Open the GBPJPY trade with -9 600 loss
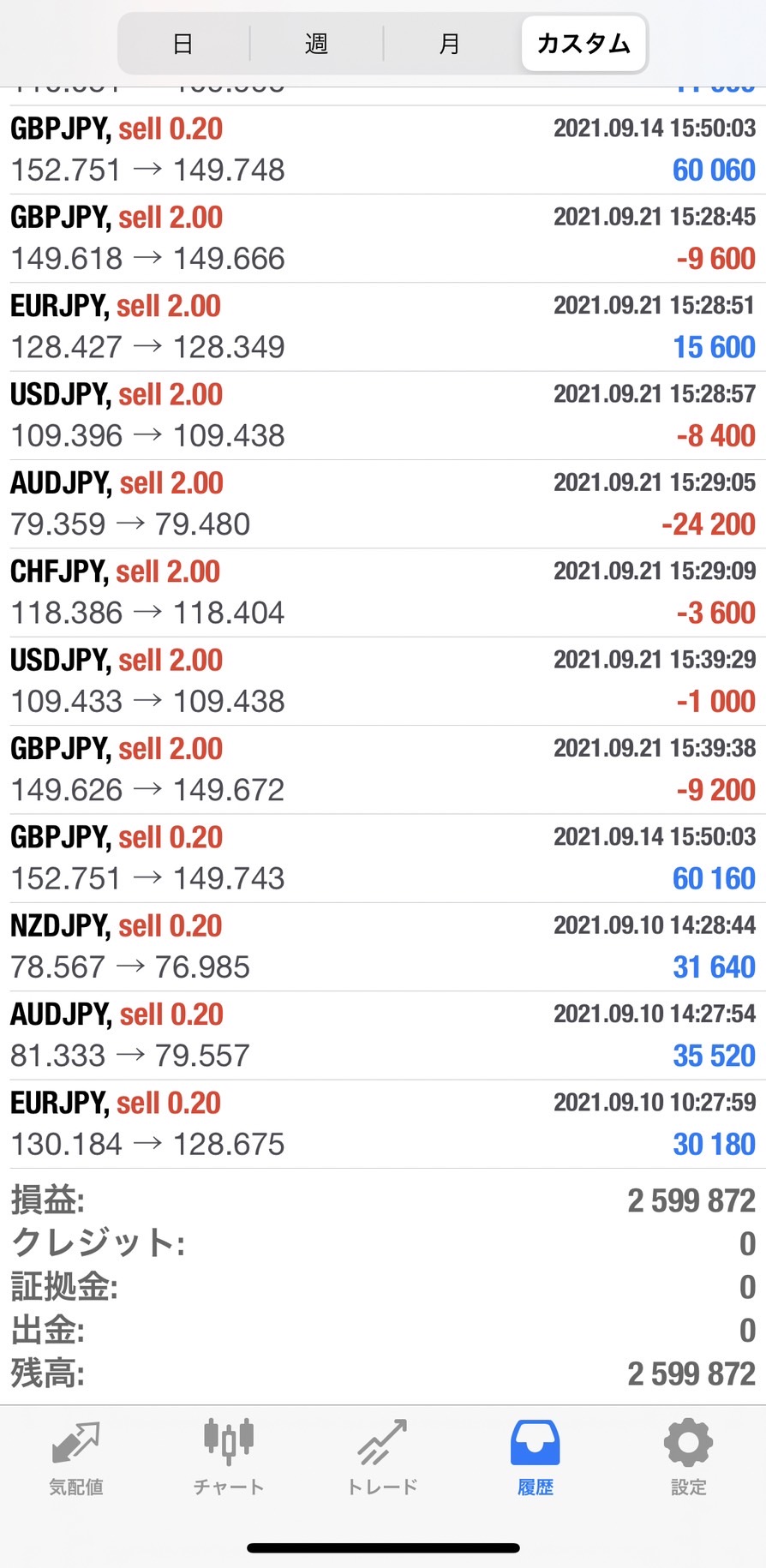This screenshot has height=1568, width=766. (383, 238)
